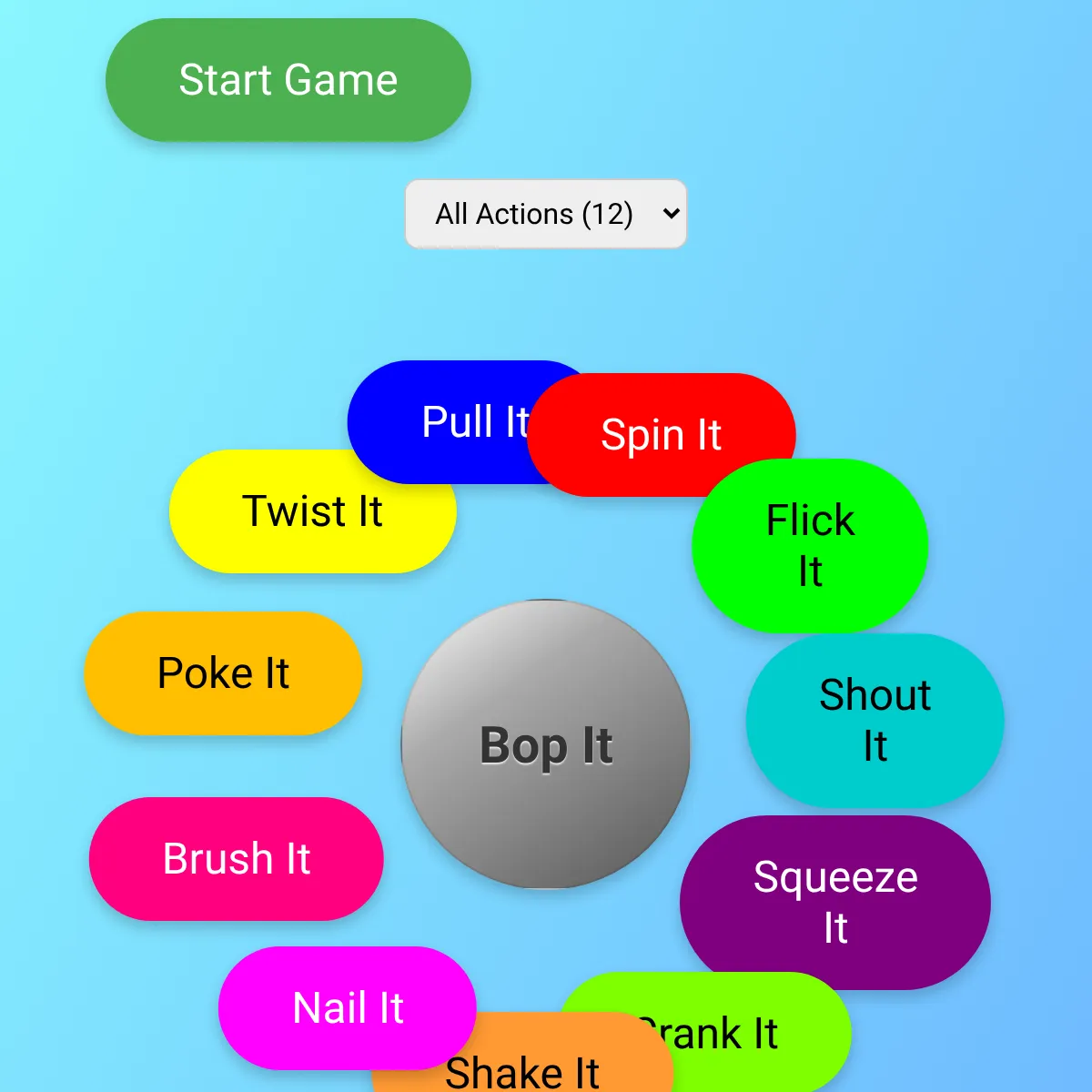Tap the purple Squeeze It button
The height and width of the screenshot is (1092, 1092).
[x=835, y=903]
